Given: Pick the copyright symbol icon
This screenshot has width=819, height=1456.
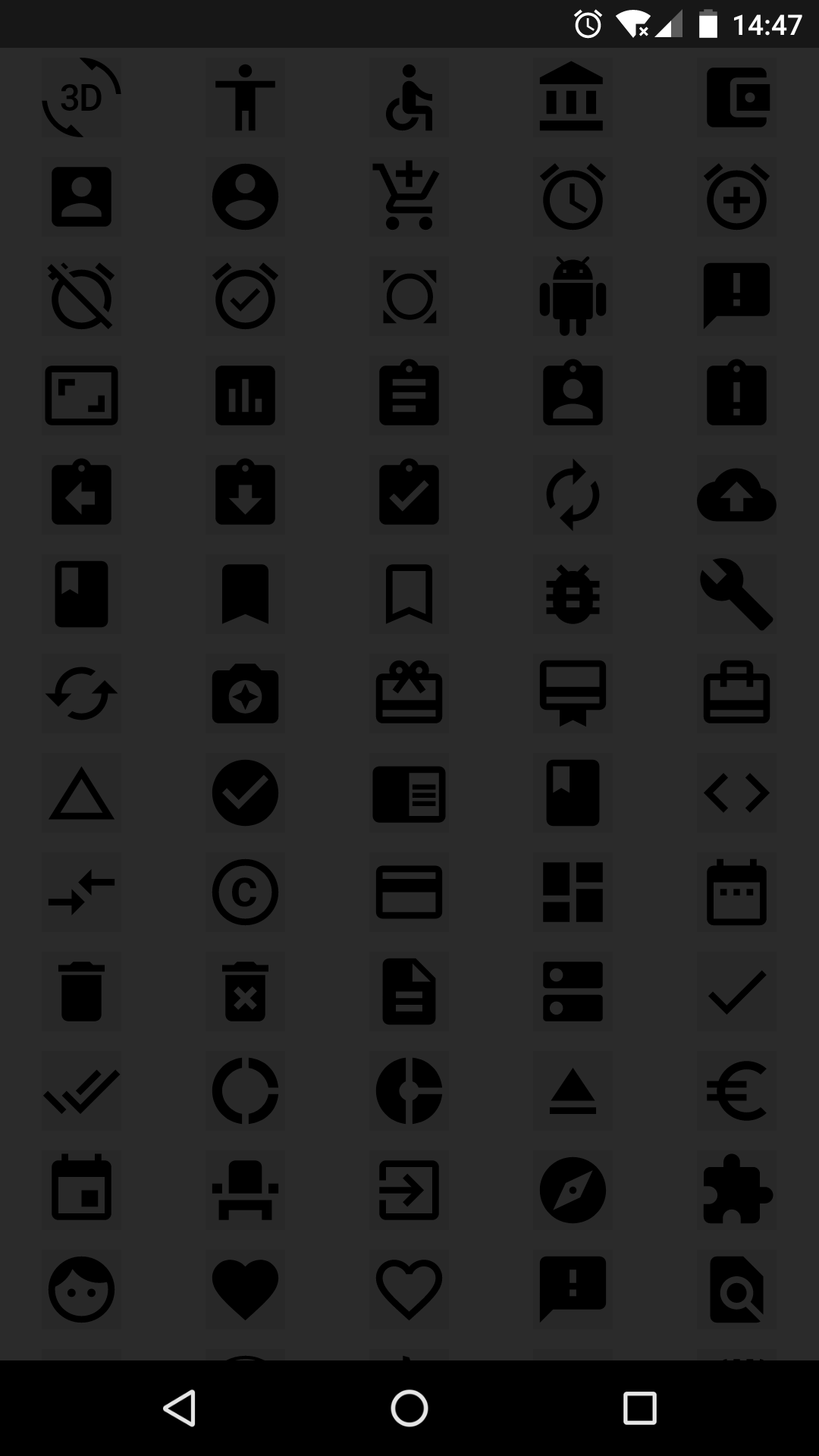Looking at the screenshot, I should click(x=245, y=892).
